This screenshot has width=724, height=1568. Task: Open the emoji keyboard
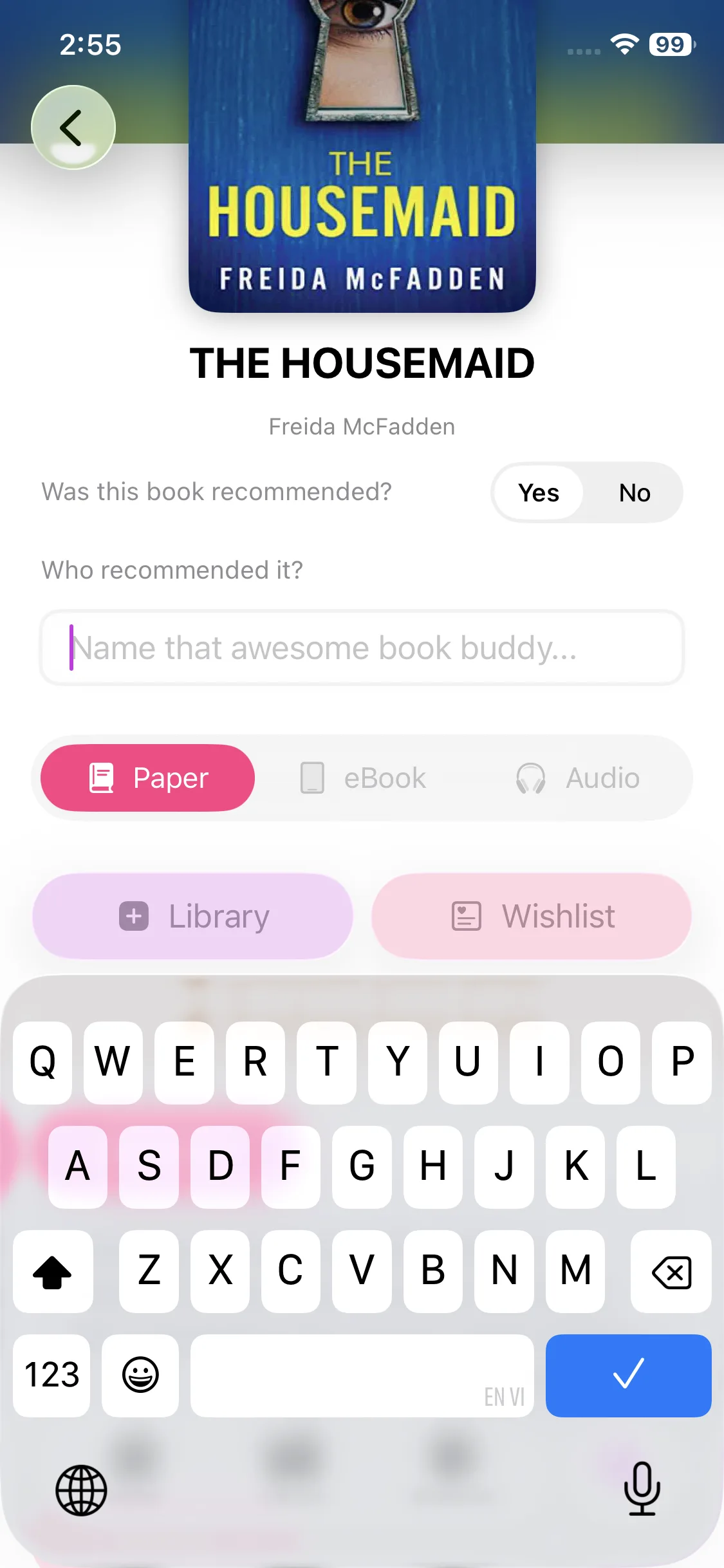pyautogui.click(x=140, y=1375)
